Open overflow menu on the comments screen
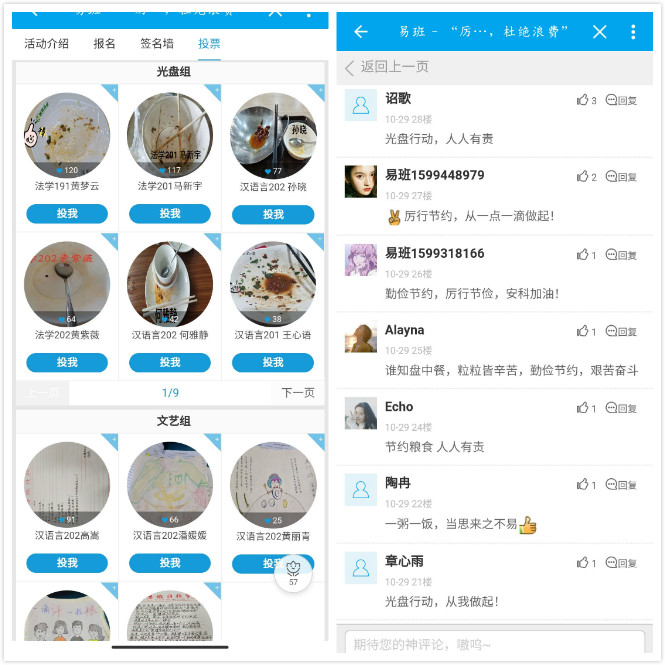Viewport: 665px width, 665px height. (633, 32)
